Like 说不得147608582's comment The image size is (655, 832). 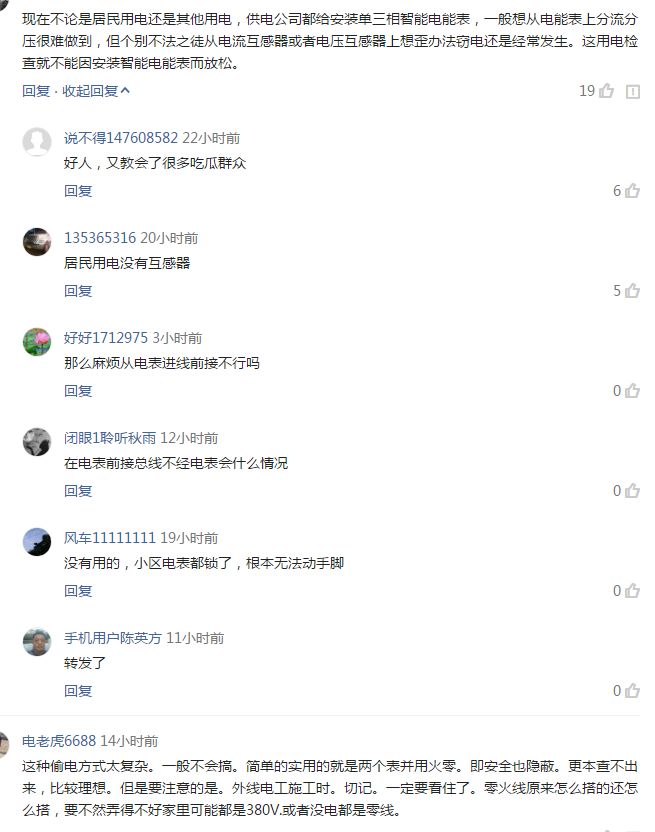(x=632, y=191)
